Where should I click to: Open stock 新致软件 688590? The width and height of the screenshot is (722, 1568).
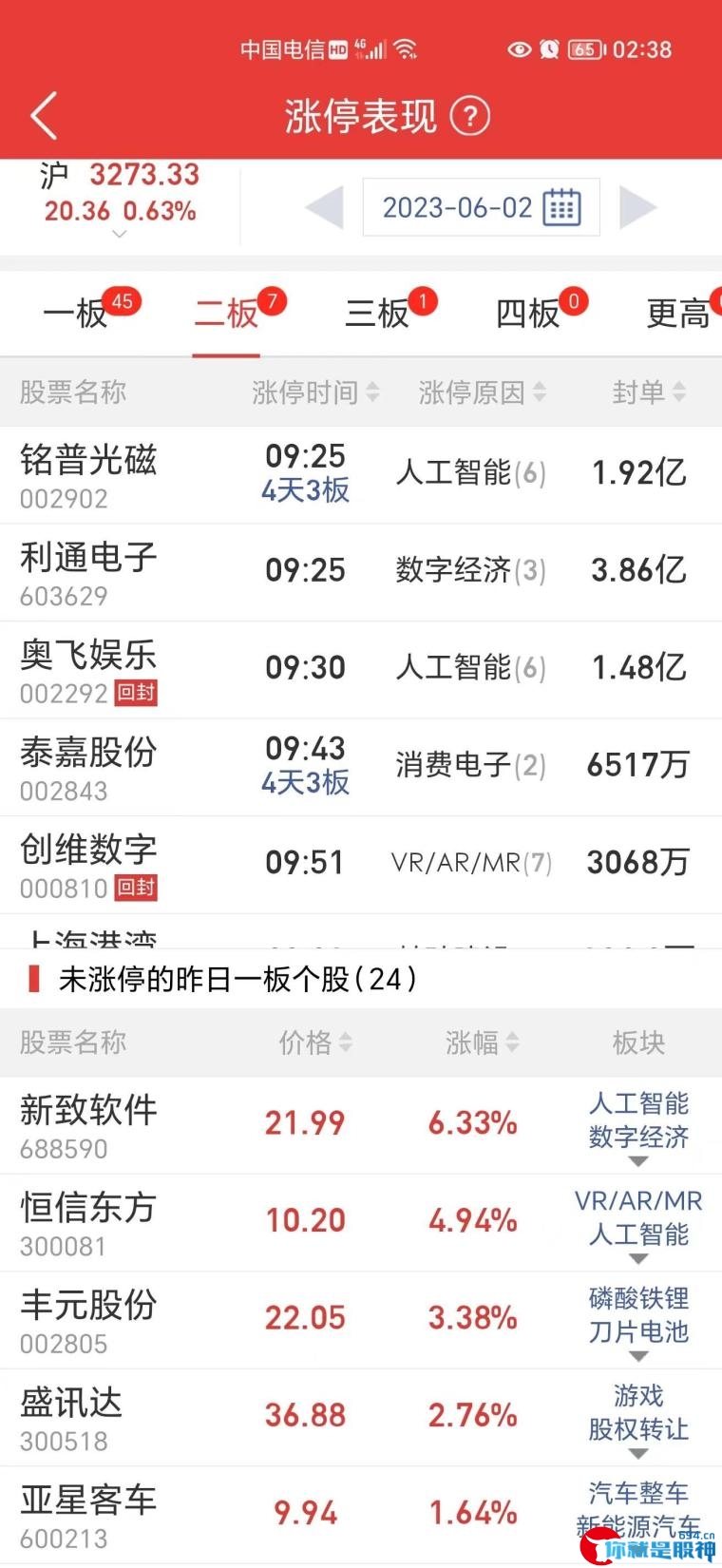(x=361, y=1125)
